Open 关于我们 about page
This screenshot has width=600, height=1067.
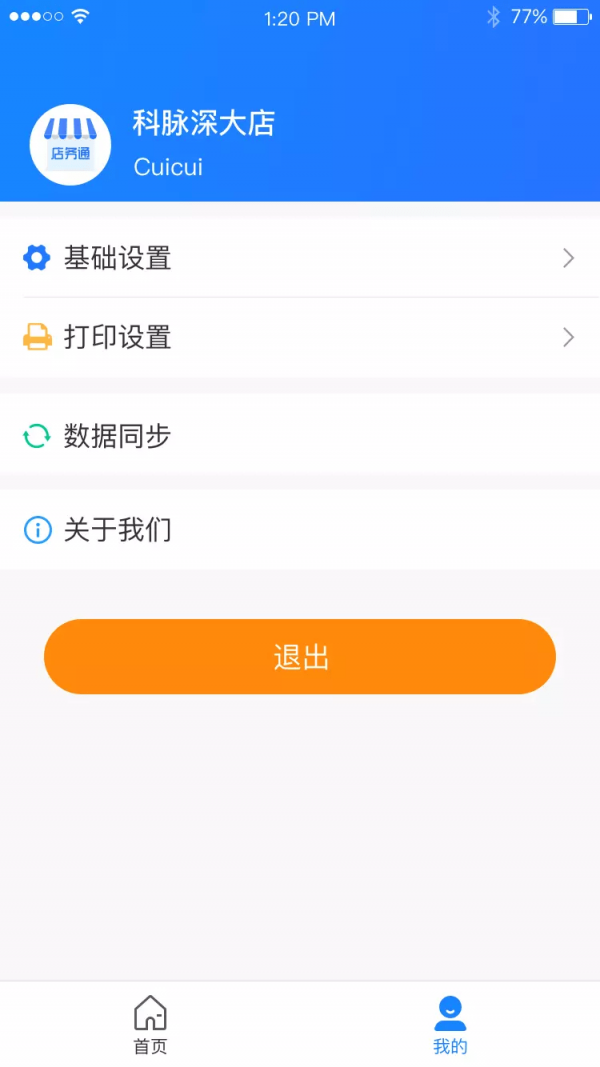click(x=300, y=529)
